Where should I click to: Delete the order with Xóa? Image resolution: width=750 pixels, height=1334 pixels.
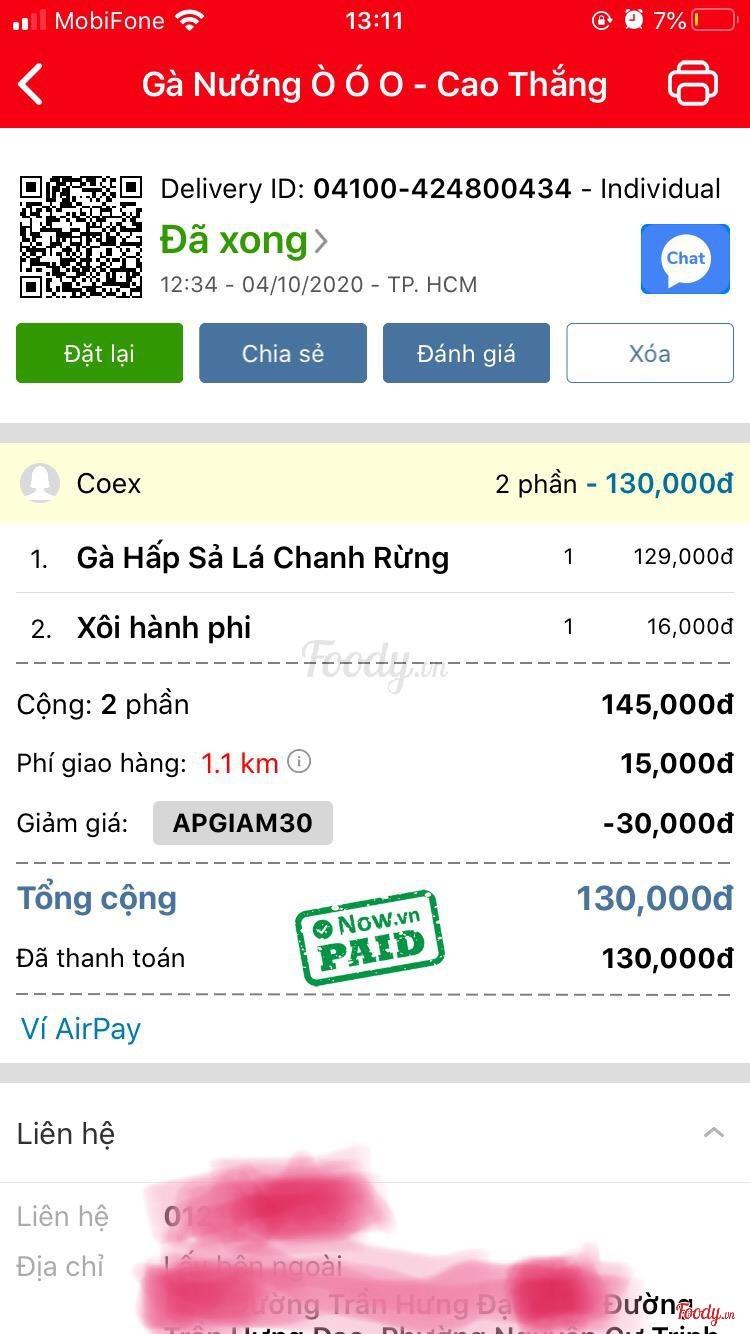(x=650, y=353)
